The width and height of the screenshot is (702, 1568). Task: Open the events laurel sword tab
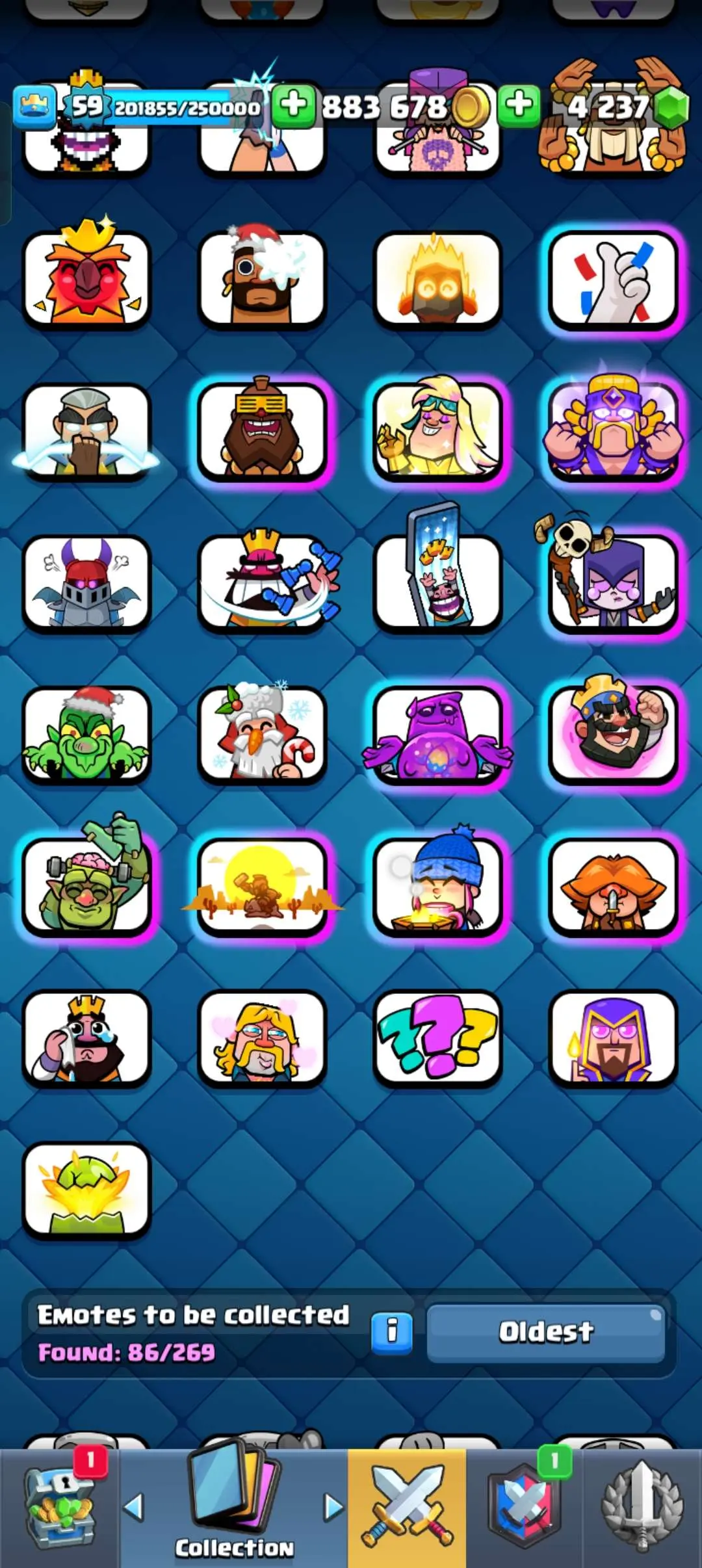pos(642,1507)
